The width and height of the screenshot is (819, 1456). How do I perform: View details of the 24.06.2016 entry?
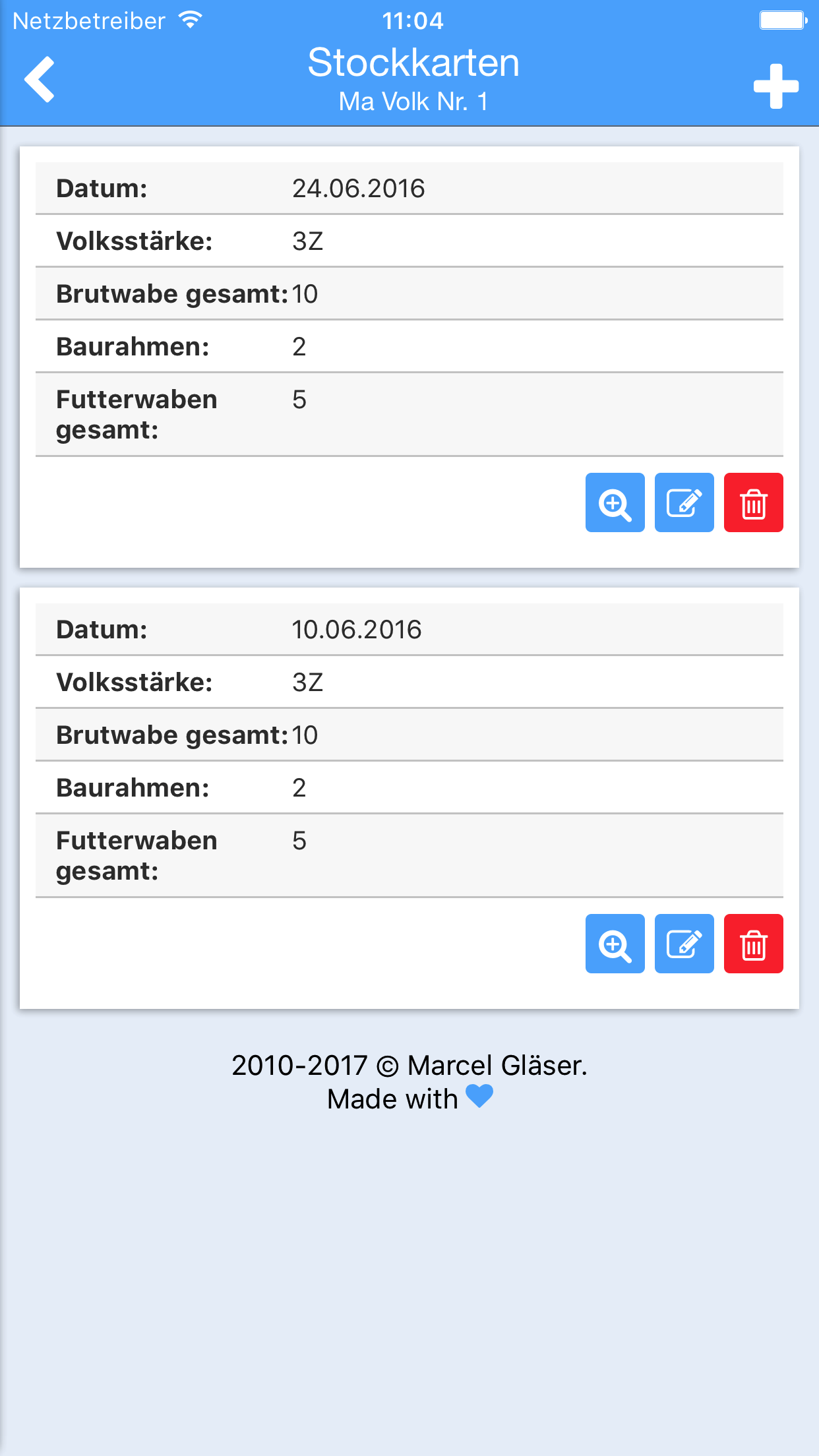click(615, 502)
